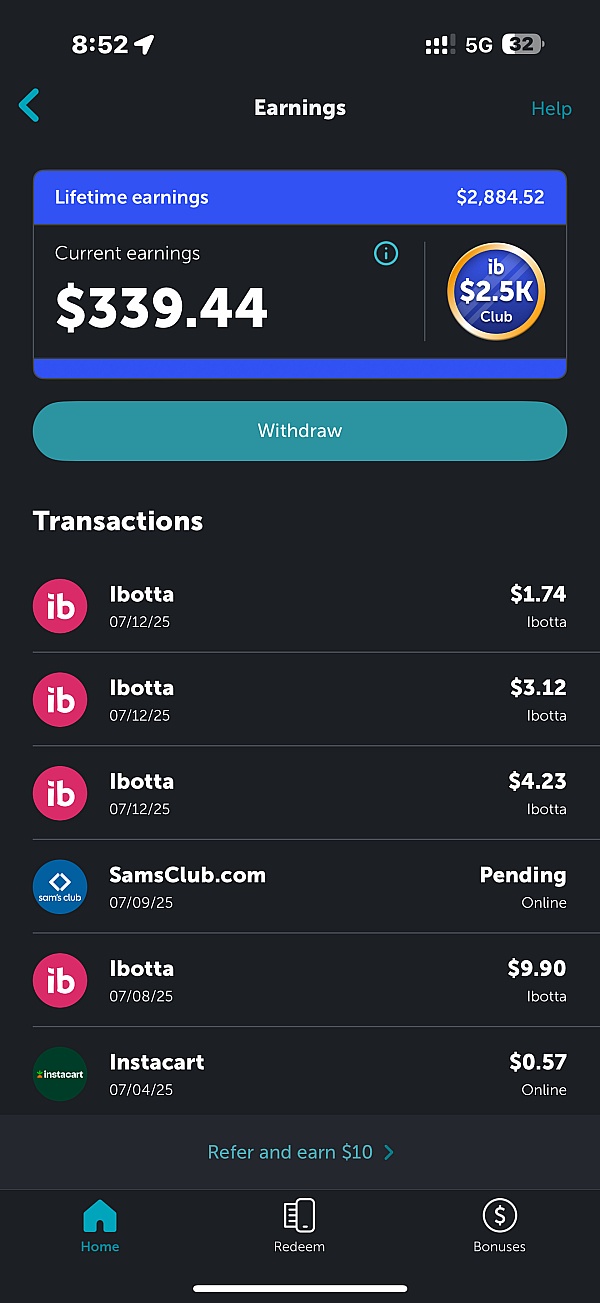Open the $3.12 Ibotta transaction
Image resolution: width=600 pixels, height=1303 pixels.
pyautogui.click(x=300, y=700)
